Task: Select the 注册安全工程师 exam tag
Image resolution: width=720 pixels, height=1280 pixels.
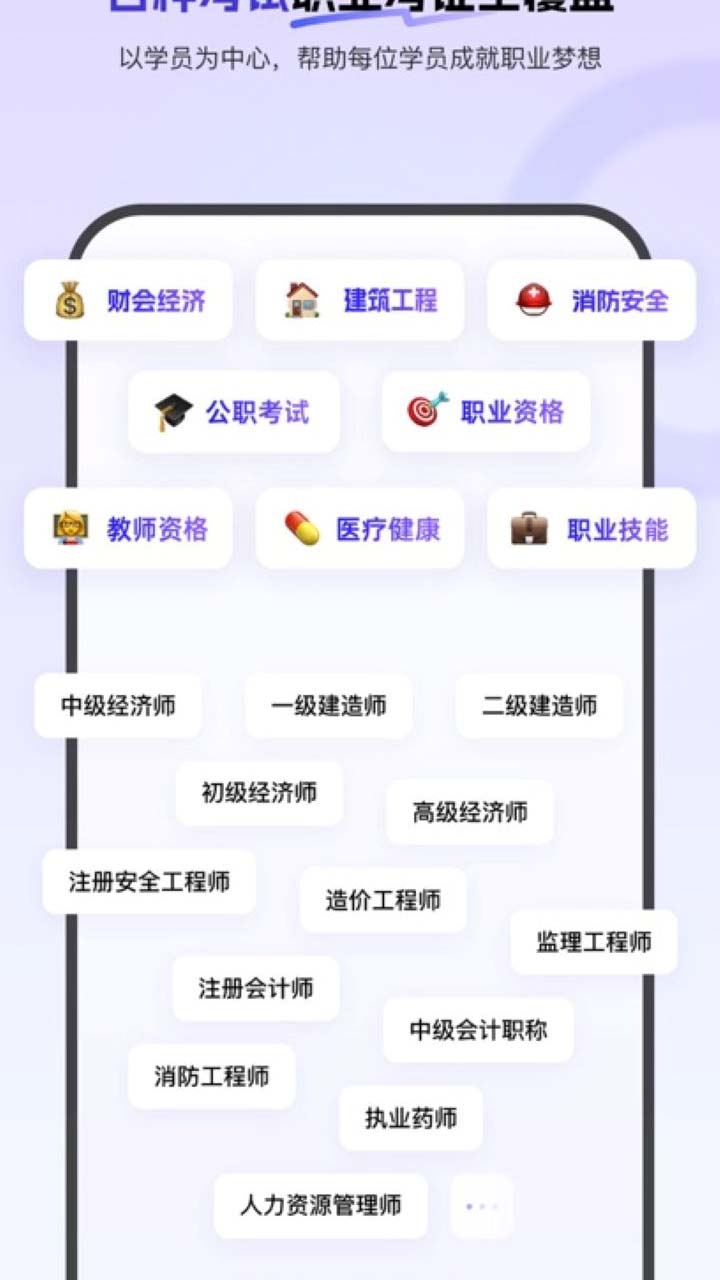Action: click(x=150, y=883)
